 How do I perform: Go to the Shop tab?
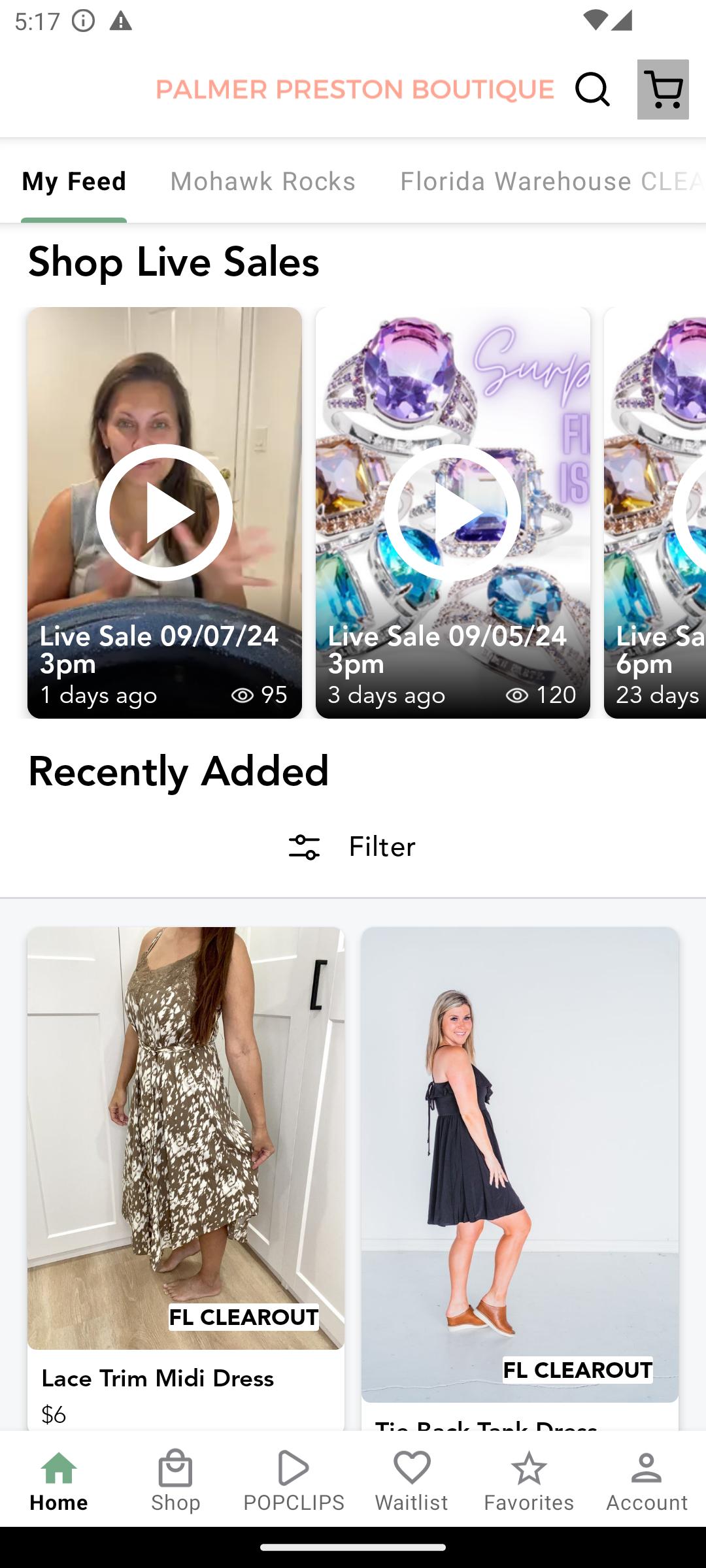coord(176,1480)
